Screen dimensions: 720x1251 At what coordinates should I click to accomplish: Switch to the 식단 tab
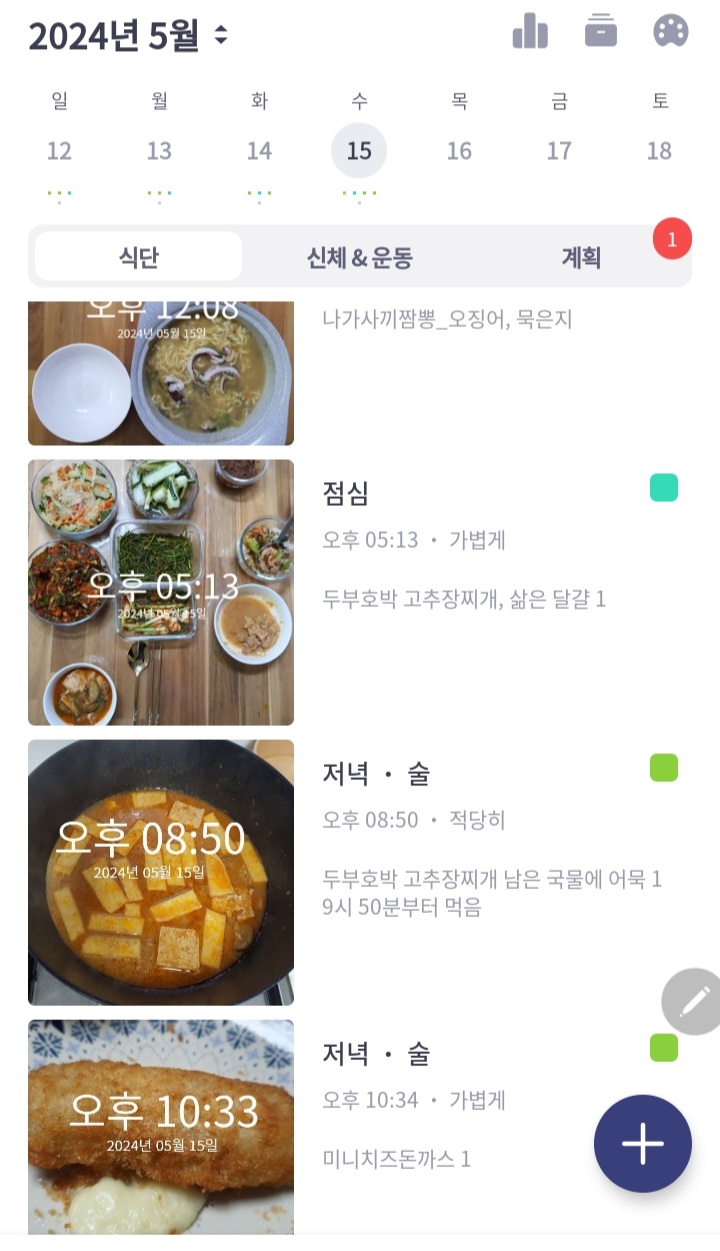[x=138, y=257]
